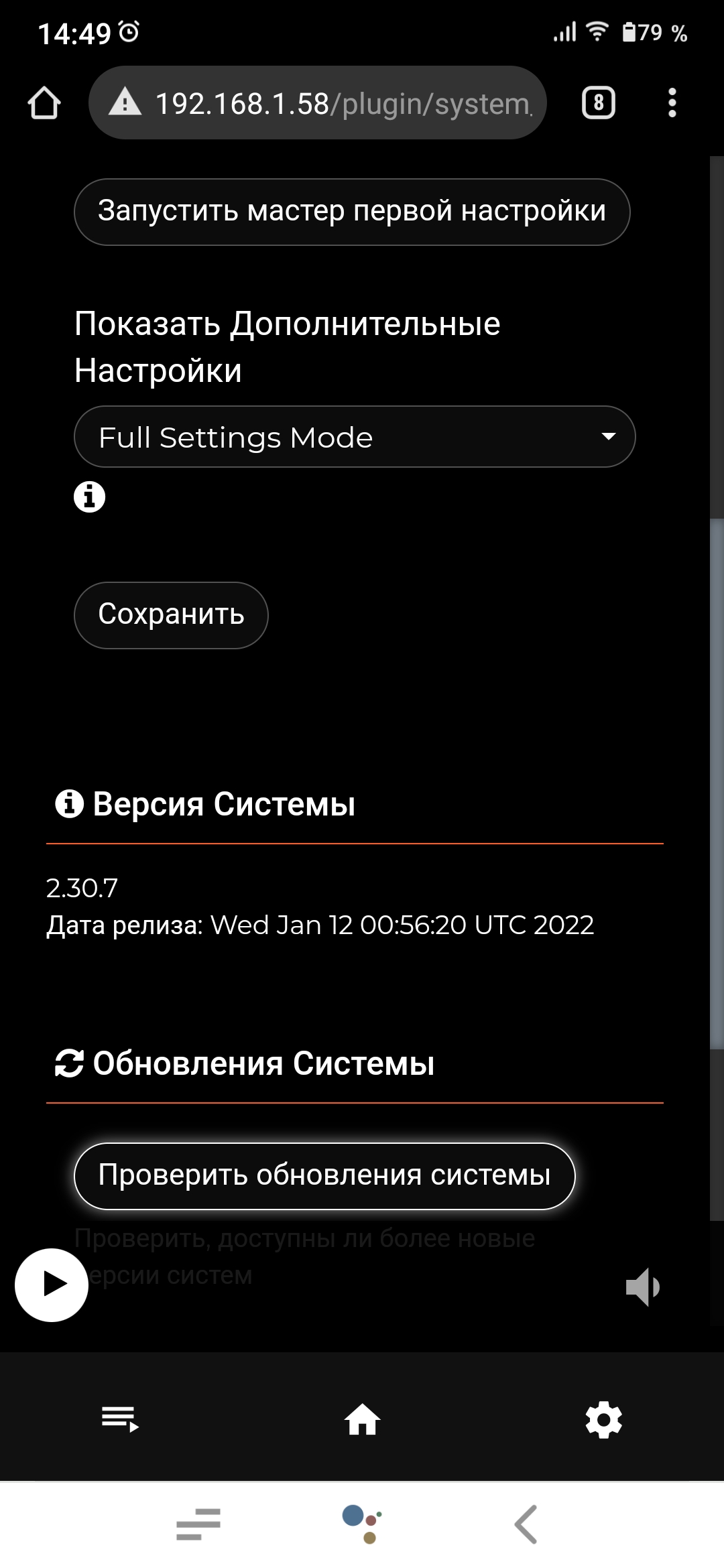Tap the info icon below settings mode
Image resolution: width=724 pixels, height=1568 pixels.
tap(89, 497)
